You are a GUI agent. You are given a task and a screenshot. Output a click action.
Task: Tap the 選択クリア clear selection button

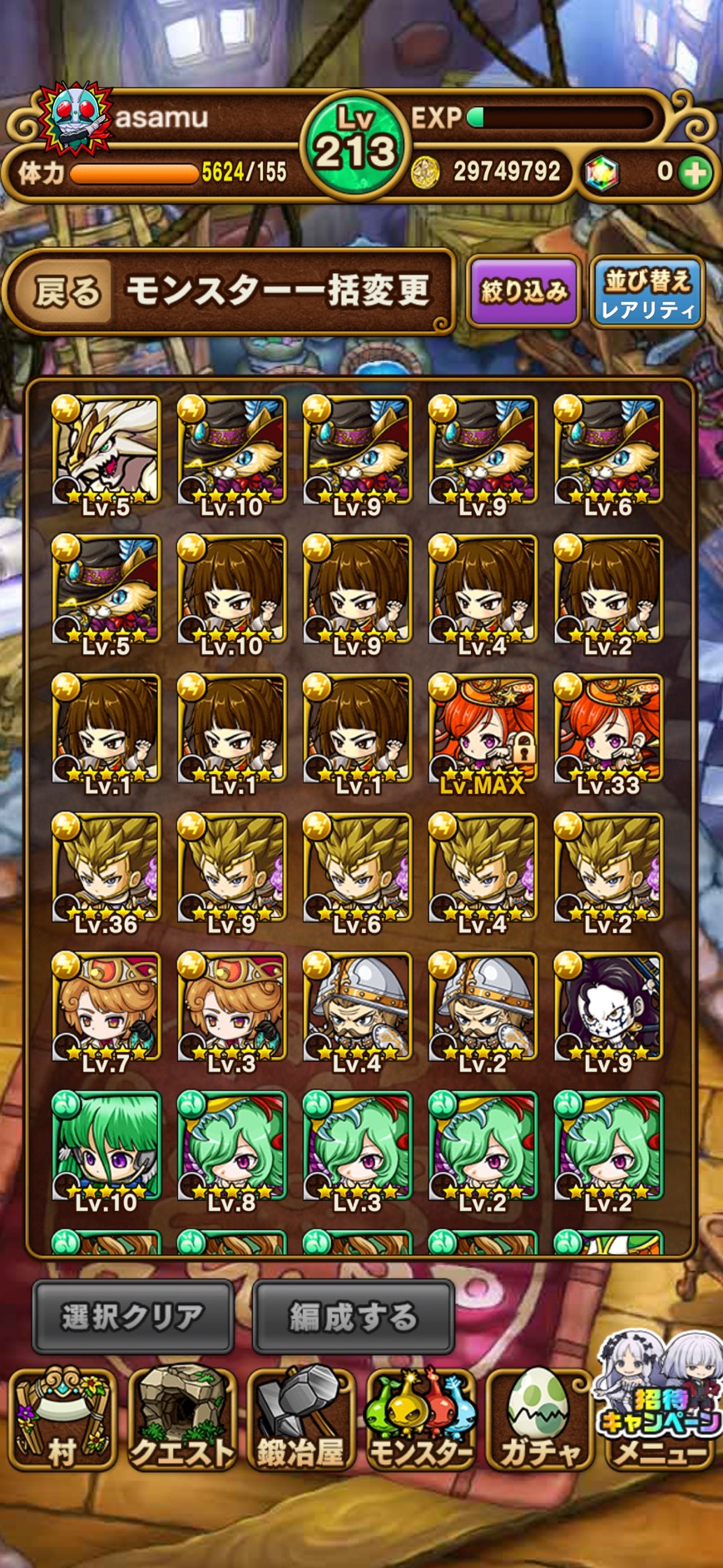click(x=133, y=1316)
